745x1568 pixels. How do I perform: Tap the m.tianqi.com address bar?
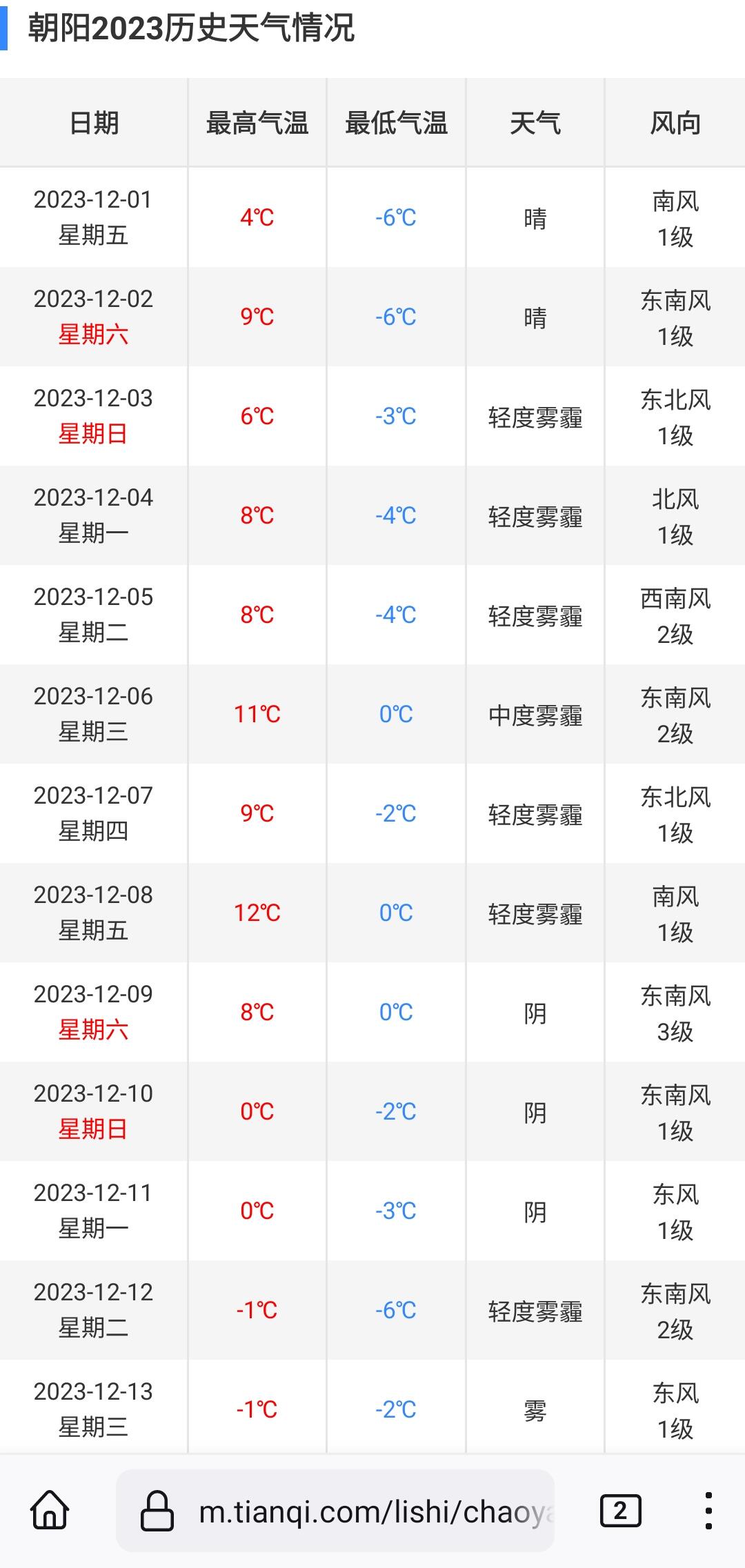click(x=335, y=1511)
